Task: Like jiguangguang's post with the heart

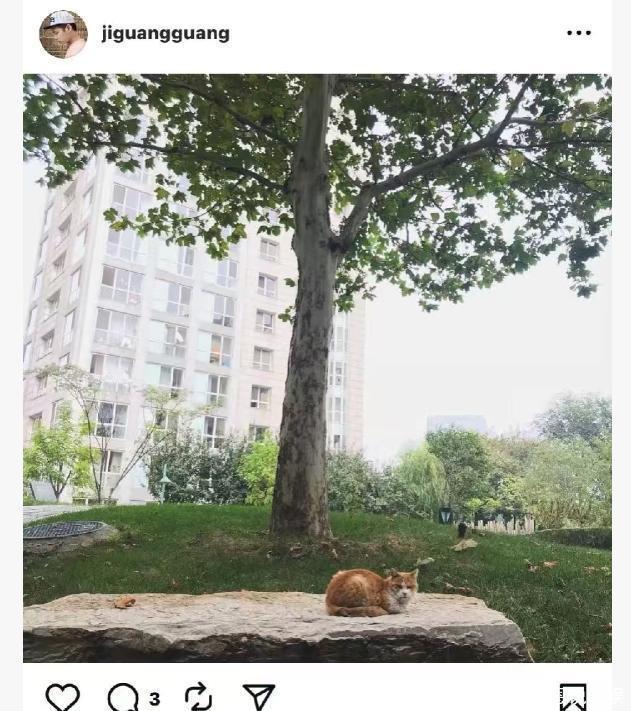Action: tap(62, 696)
